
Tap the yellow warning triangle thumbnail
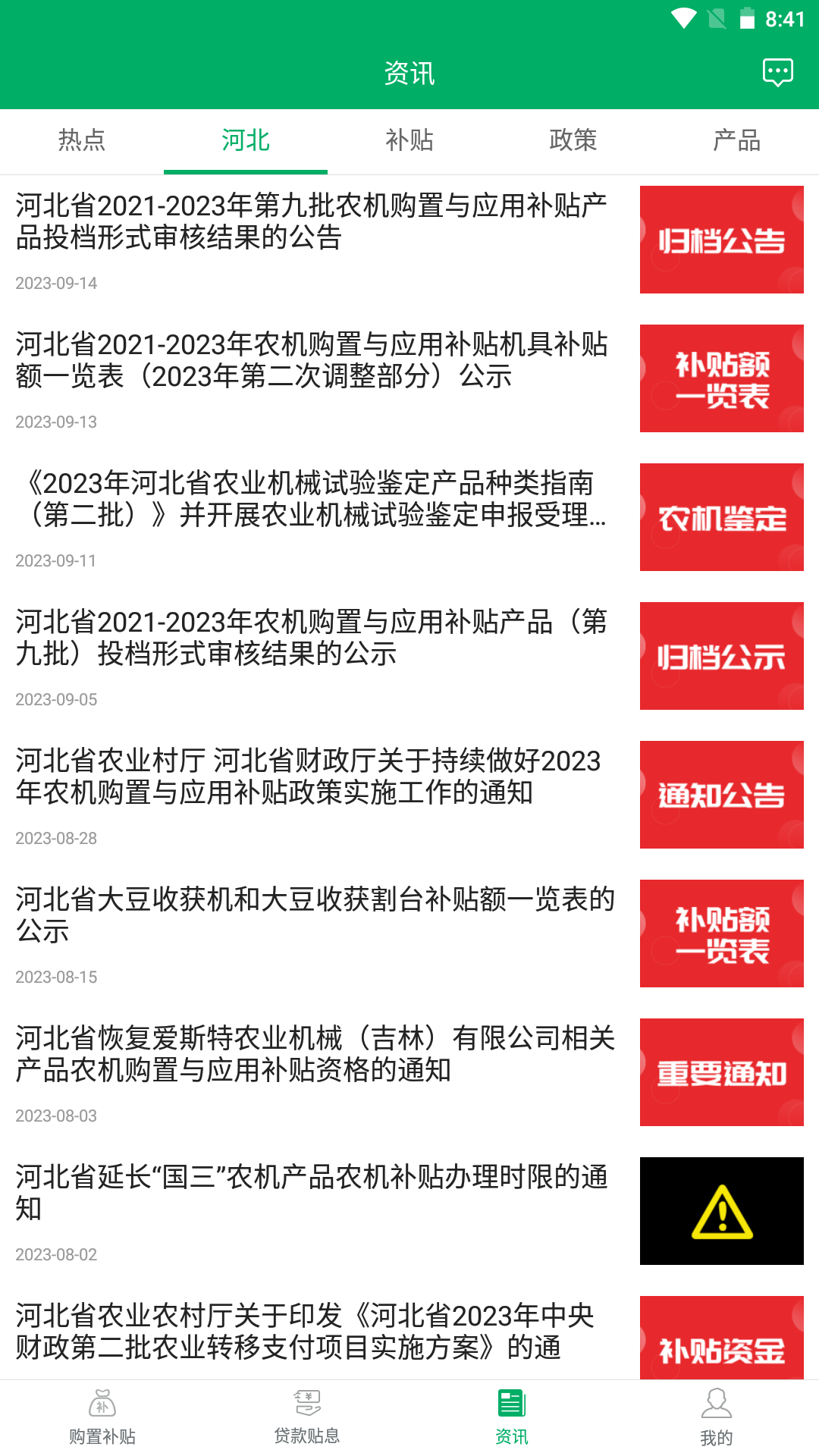coord(721,1212)
